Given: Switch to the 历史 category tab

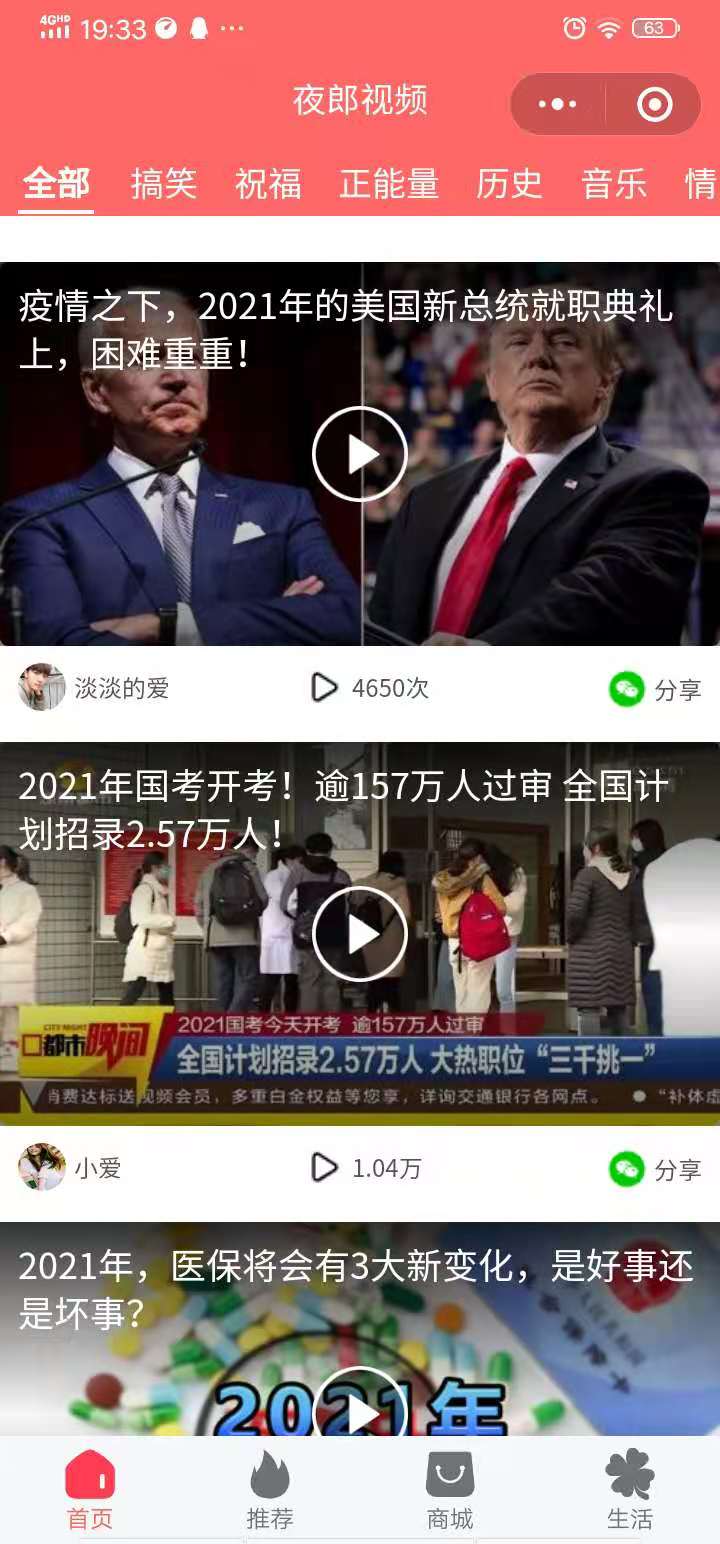Looking at the screenshot, I should pyautogui.click(x=509, y=184).
